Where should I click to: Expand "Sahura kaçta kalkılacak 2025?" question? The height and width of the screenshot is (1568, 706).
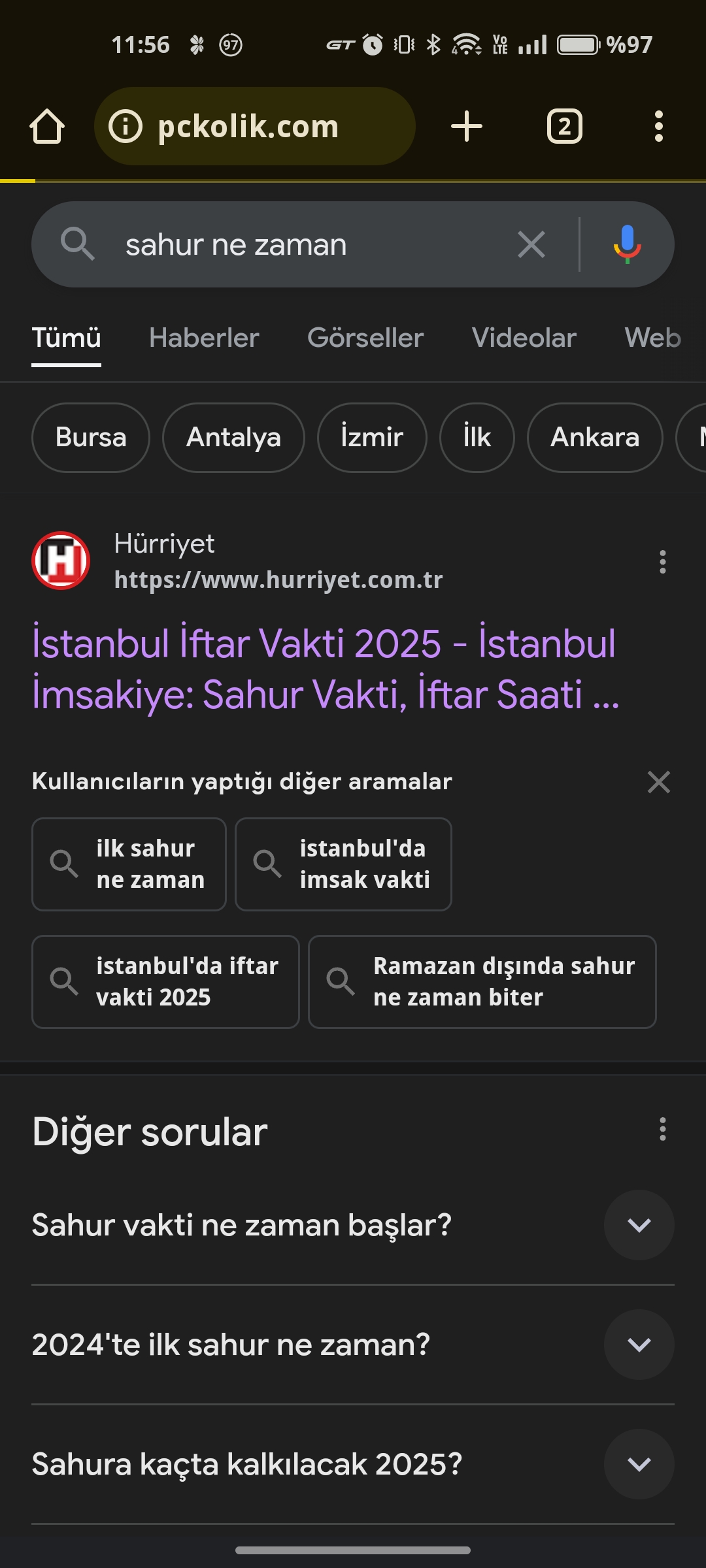click(639, 1464)
